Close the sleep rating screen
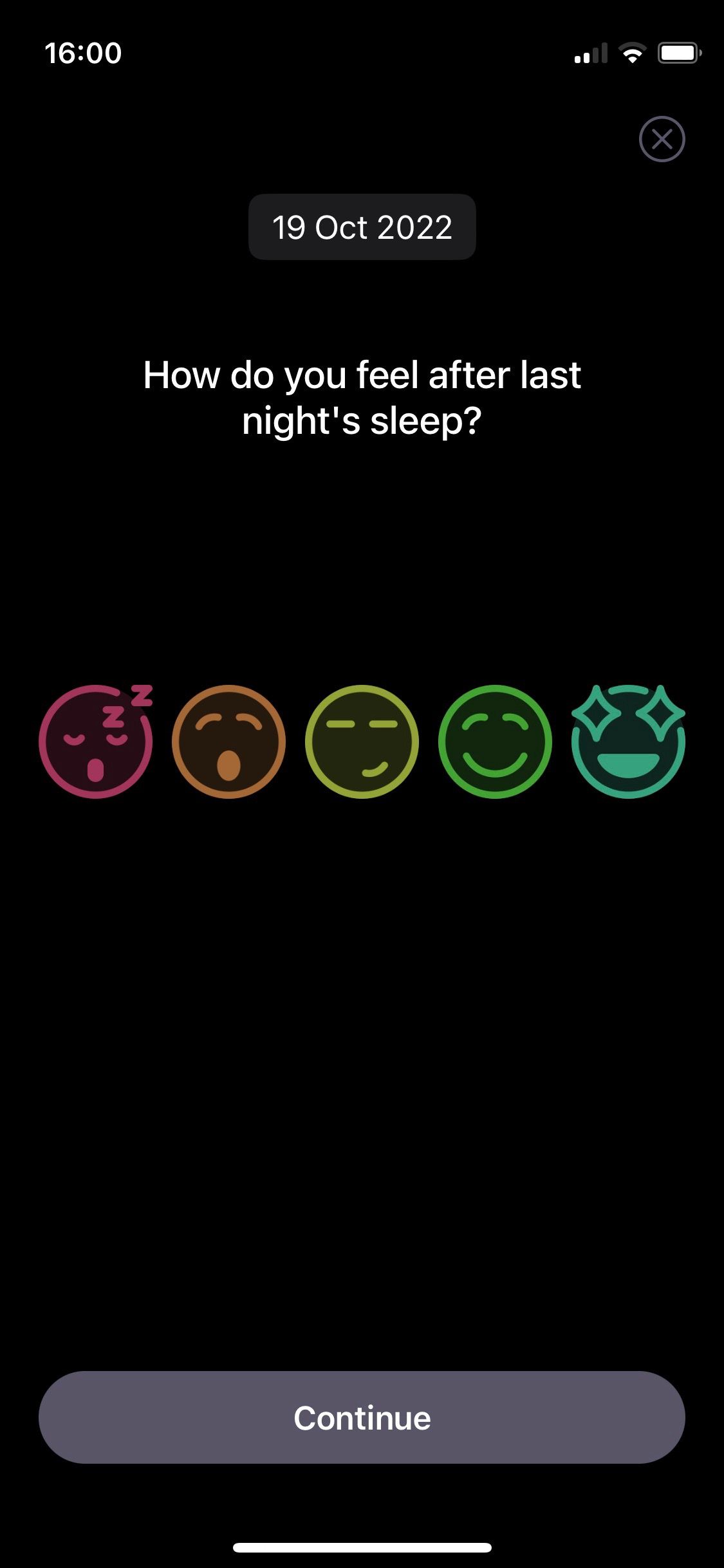724x1568 pixels. [x=662, y=139]
